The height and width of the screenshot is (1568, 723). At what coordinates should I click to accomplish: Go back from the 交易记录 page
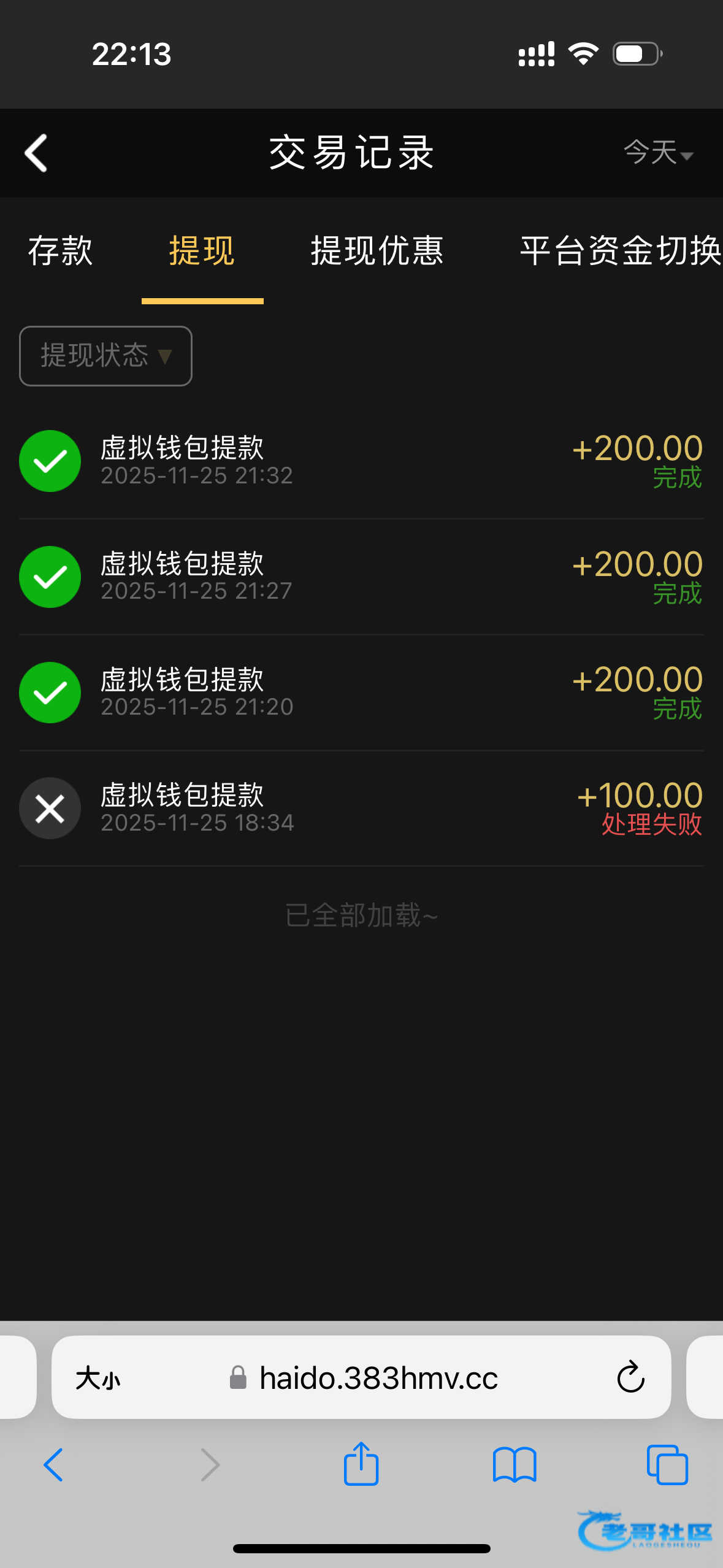pos(36,153)
